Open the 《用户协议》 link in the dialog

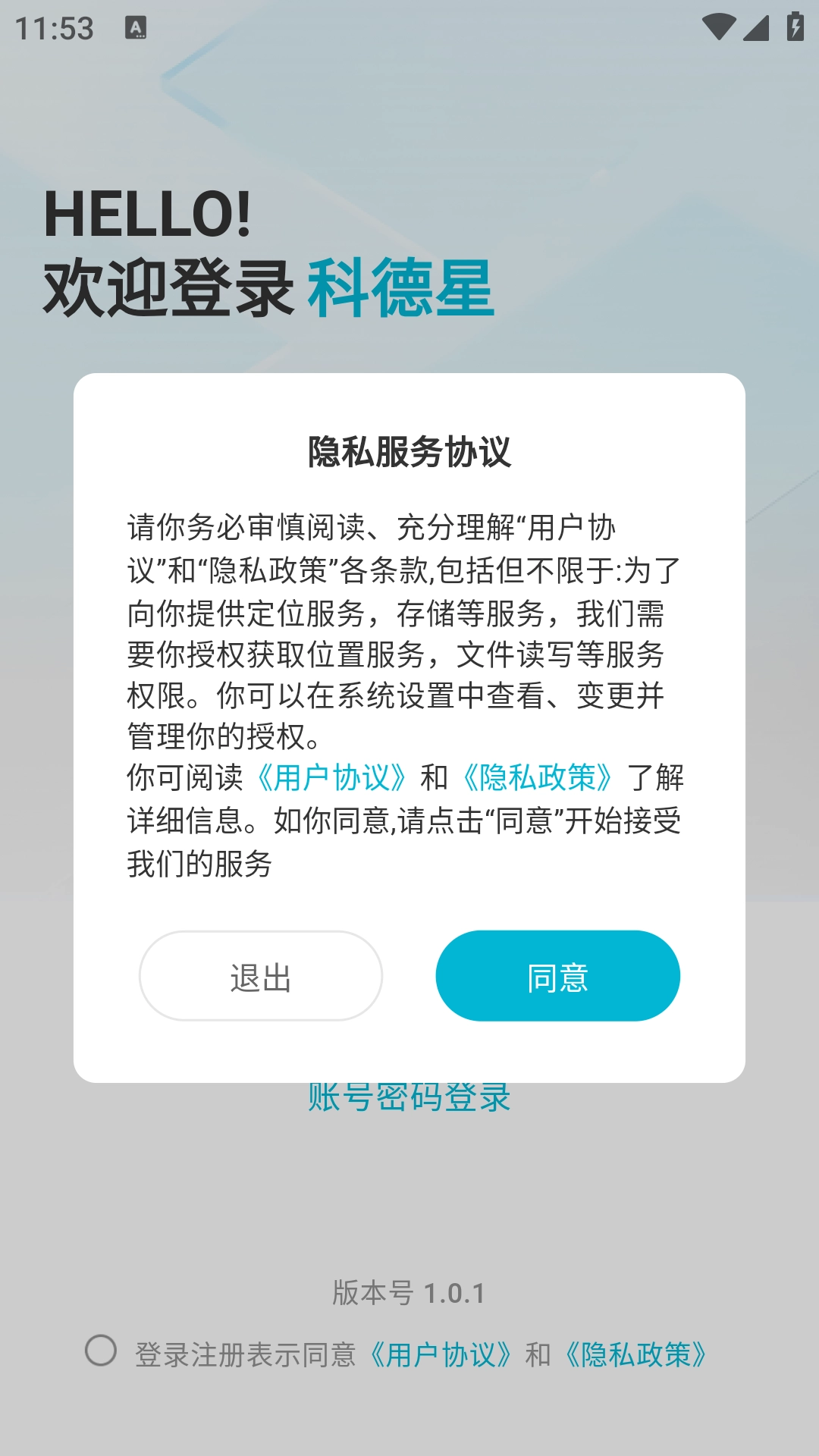(332, 778)
